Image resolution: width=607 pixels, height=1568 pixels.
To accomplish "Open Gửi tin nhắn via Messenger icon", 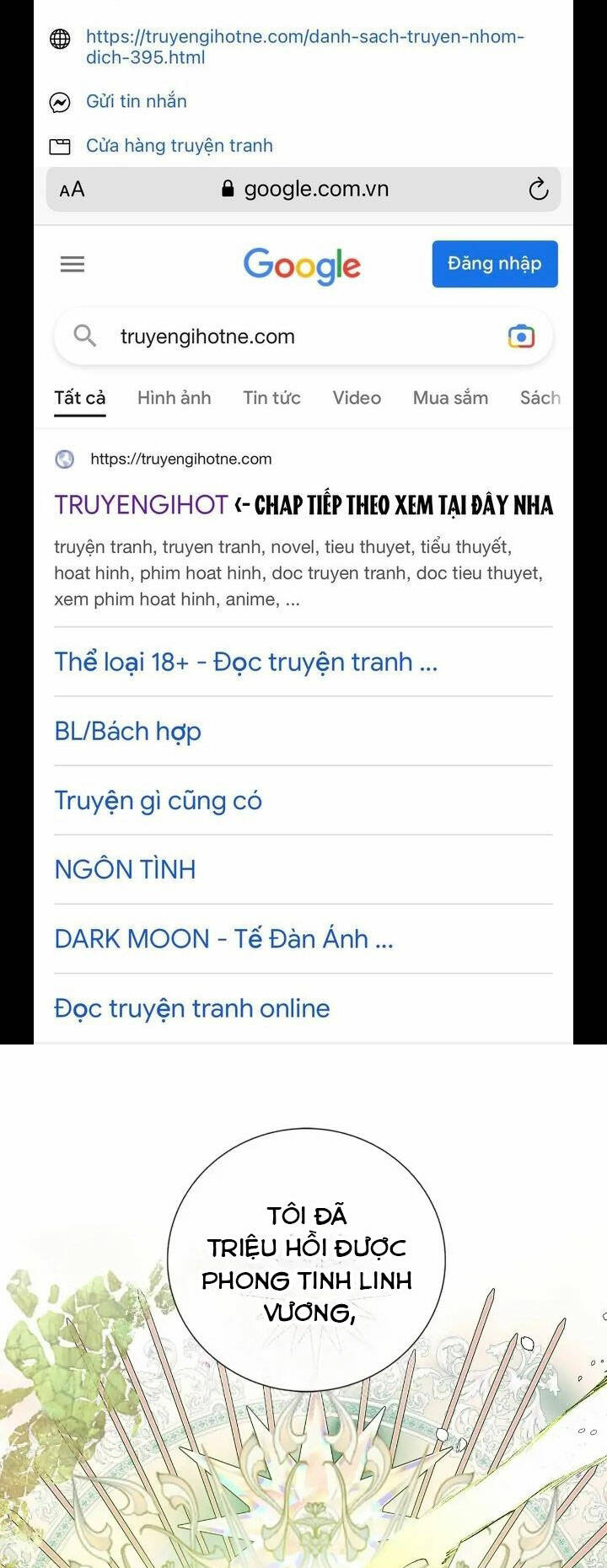I will tap(59, 100).
